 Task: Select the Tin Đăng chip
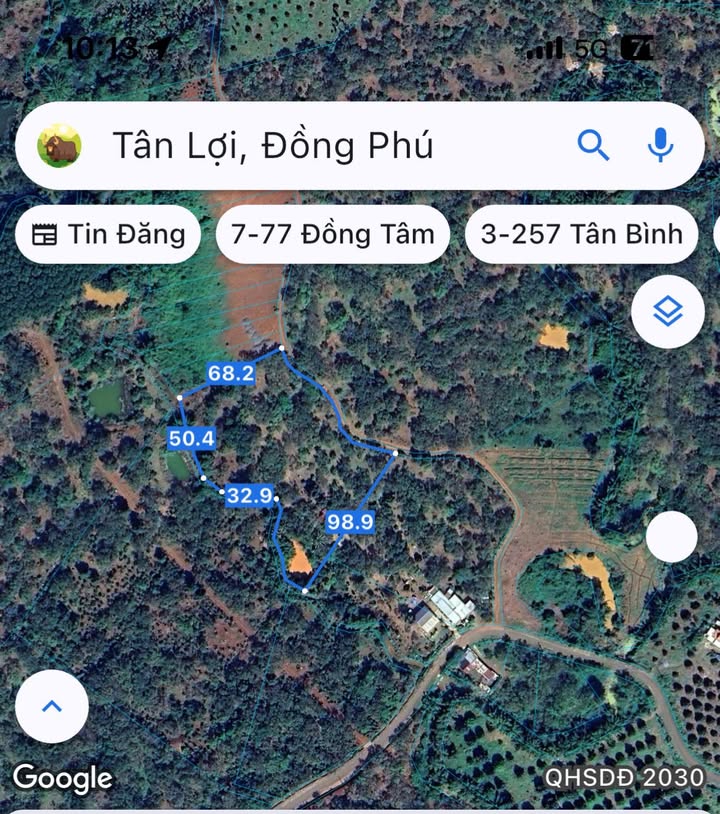tap(108, 234)
